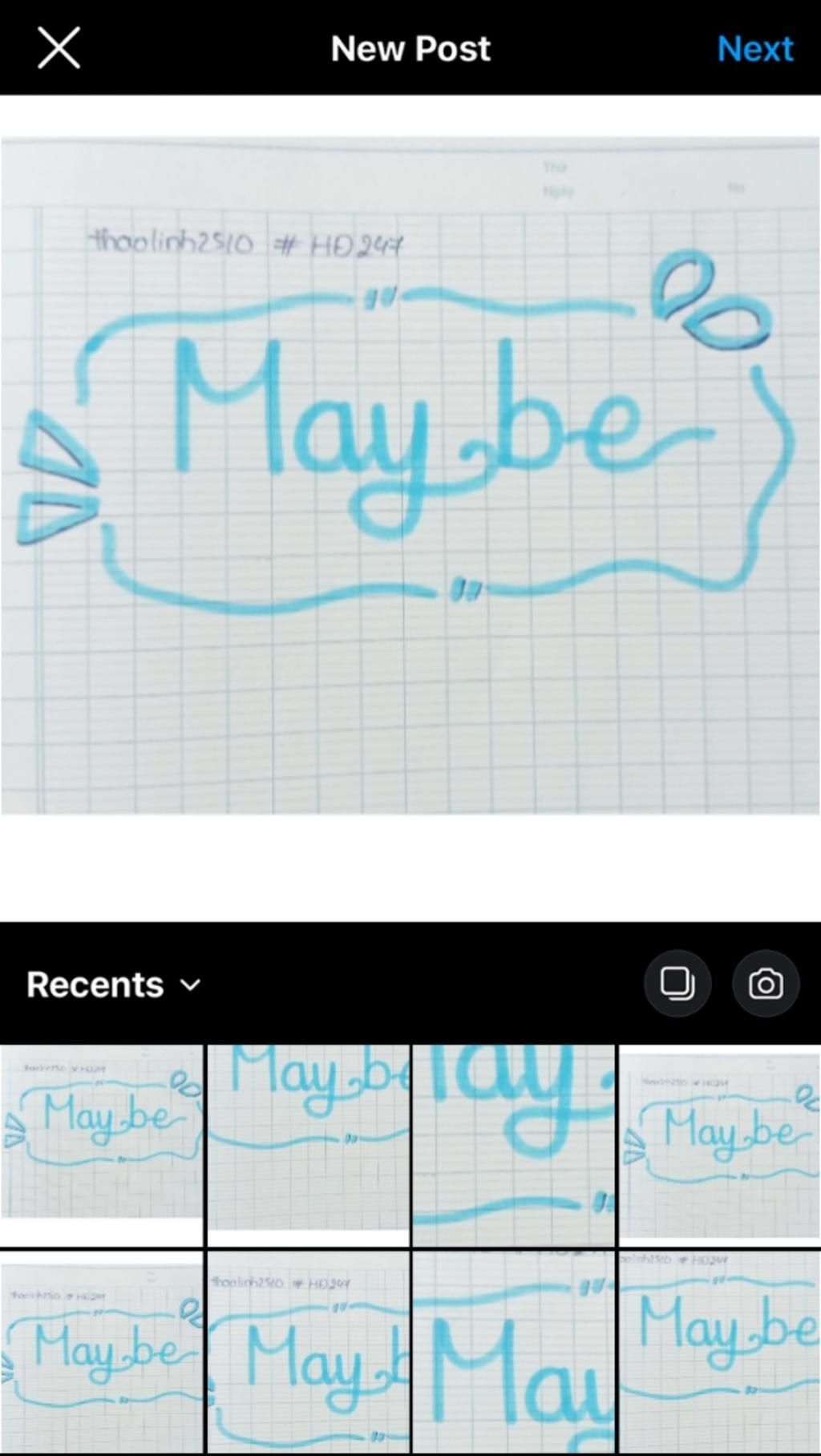Close the New Post screen
The height and width of the screenshot is (1456, 821).
(x=59, y=48)
